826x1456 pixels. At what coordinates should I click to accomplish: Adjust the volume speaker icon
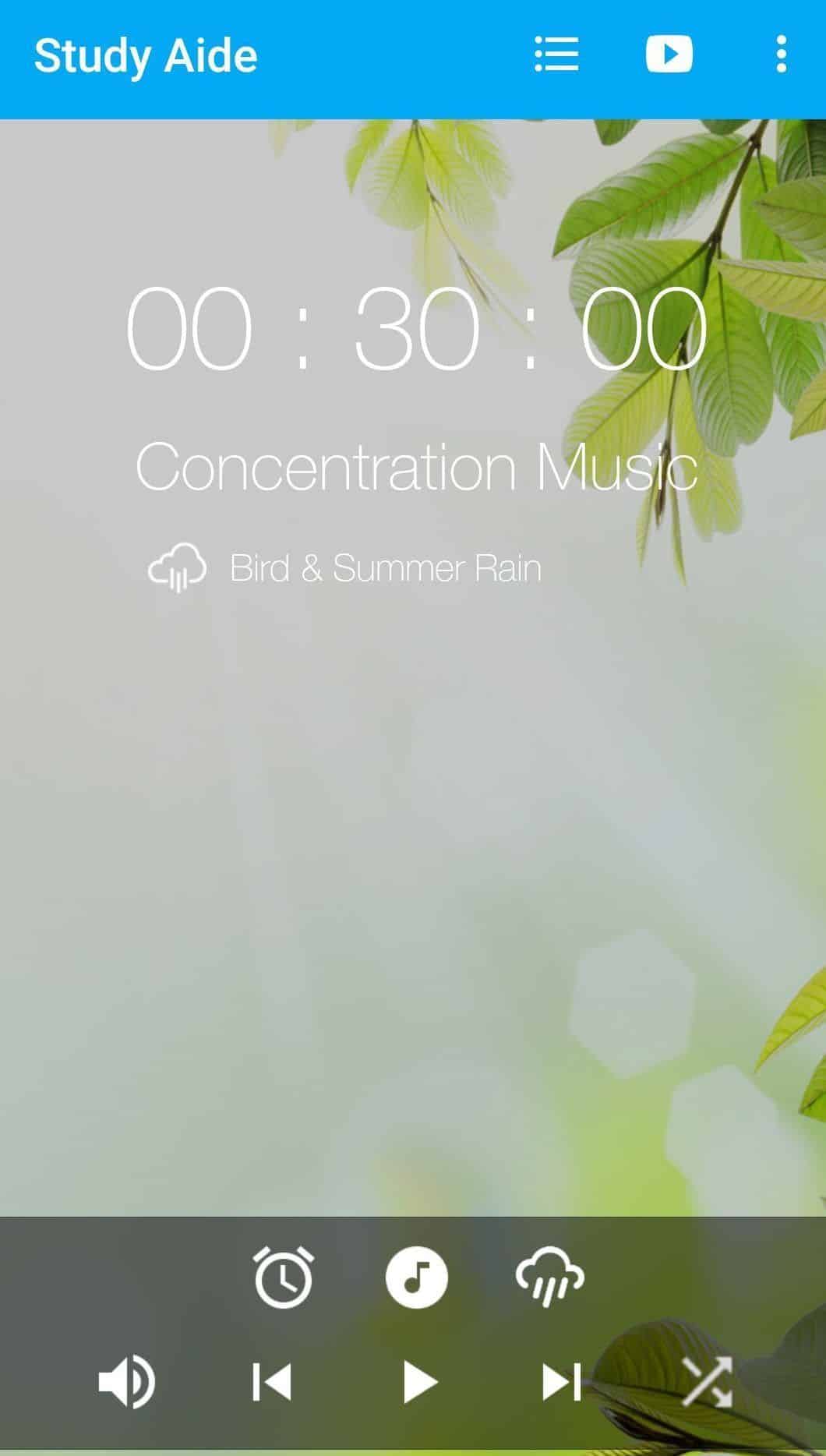[x=126, y=1382]
